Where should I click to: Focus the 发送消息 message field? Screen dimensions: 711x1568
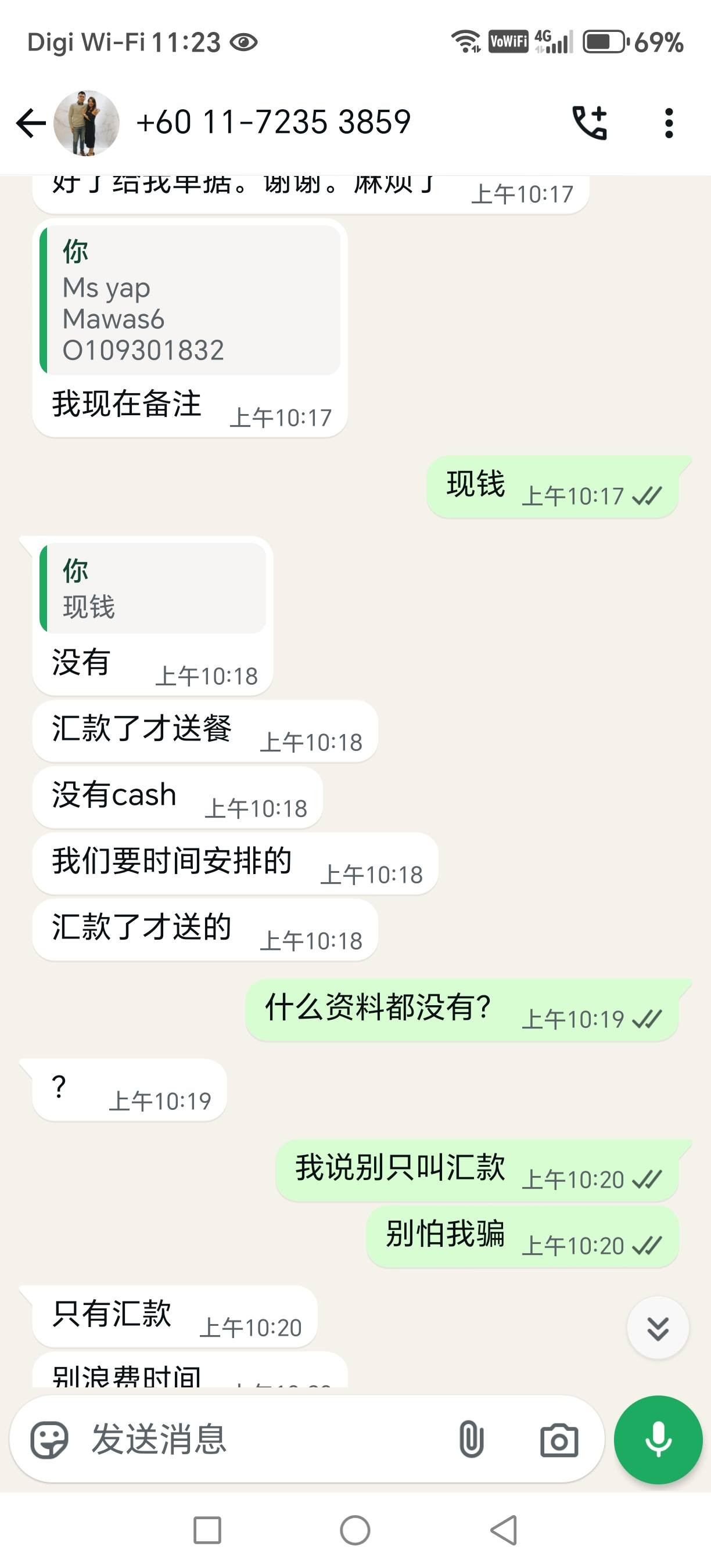(262, 1440)
